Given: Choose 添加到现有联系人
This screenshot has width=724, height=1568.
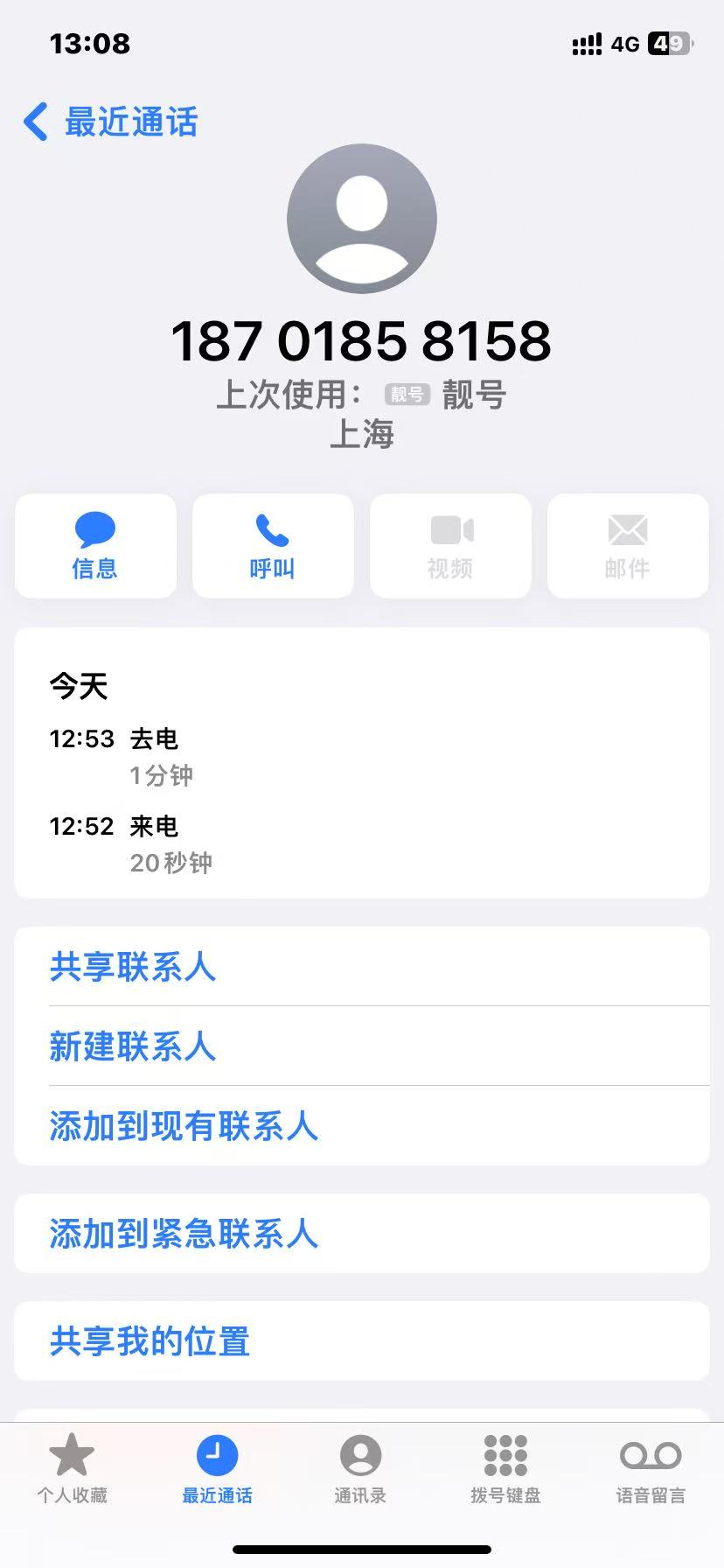Looking at the screenshot, I should pos(184,1126).
